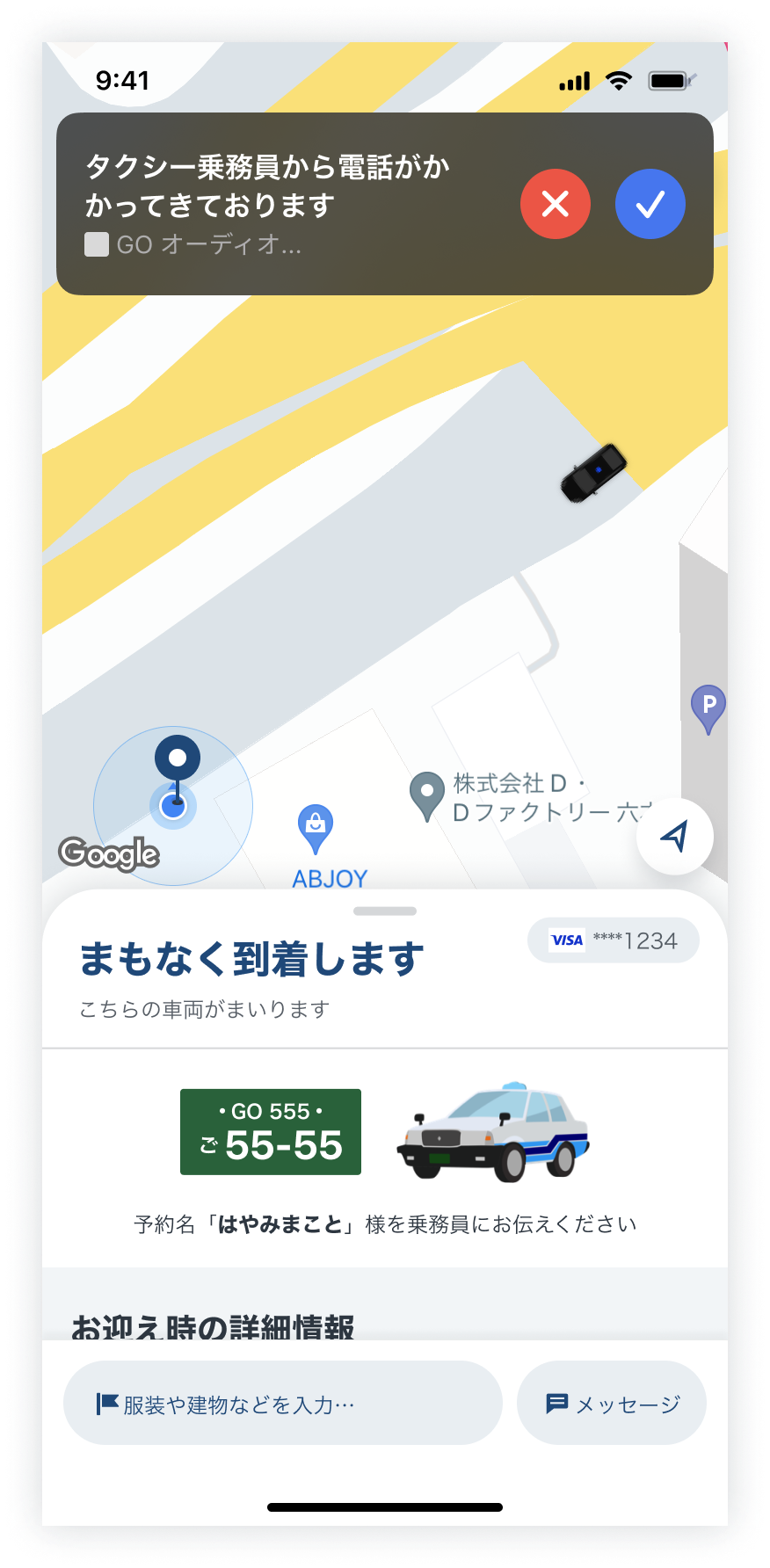The width and height of the screenshot is (770, 1568).
Task: Accept the incoming call from the taxi driver
Action: (650, 204)
